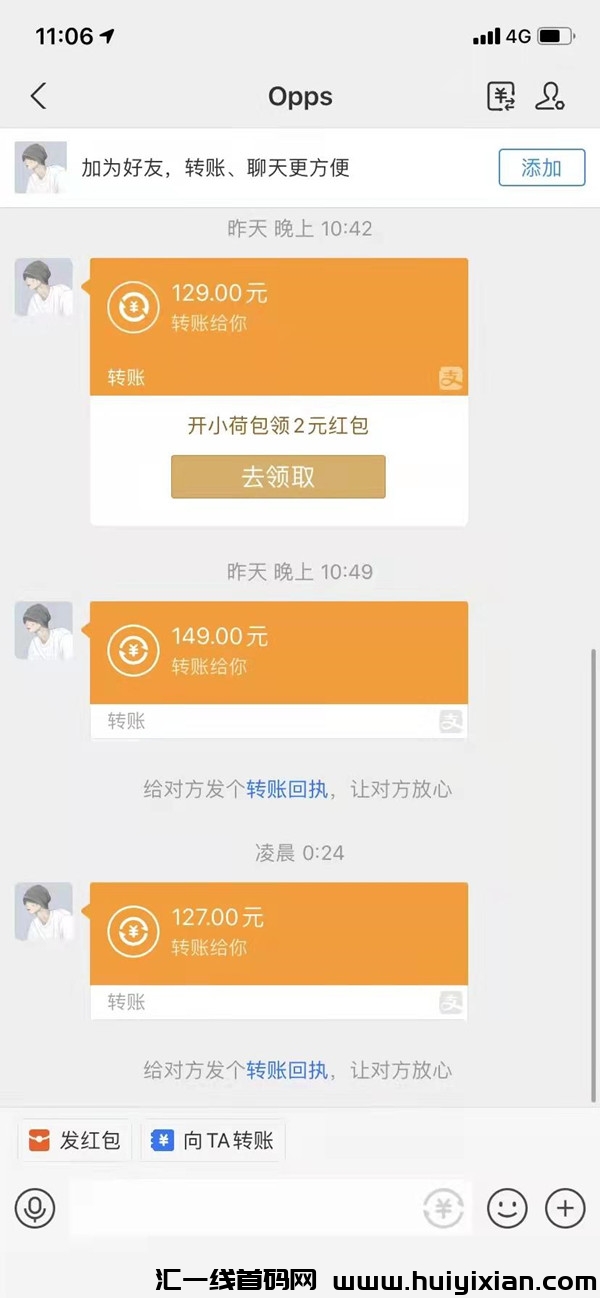The height and width of the screenshot is (1298, 600).
Task: Tap the yen icon in the message box
Action: 443,1209
